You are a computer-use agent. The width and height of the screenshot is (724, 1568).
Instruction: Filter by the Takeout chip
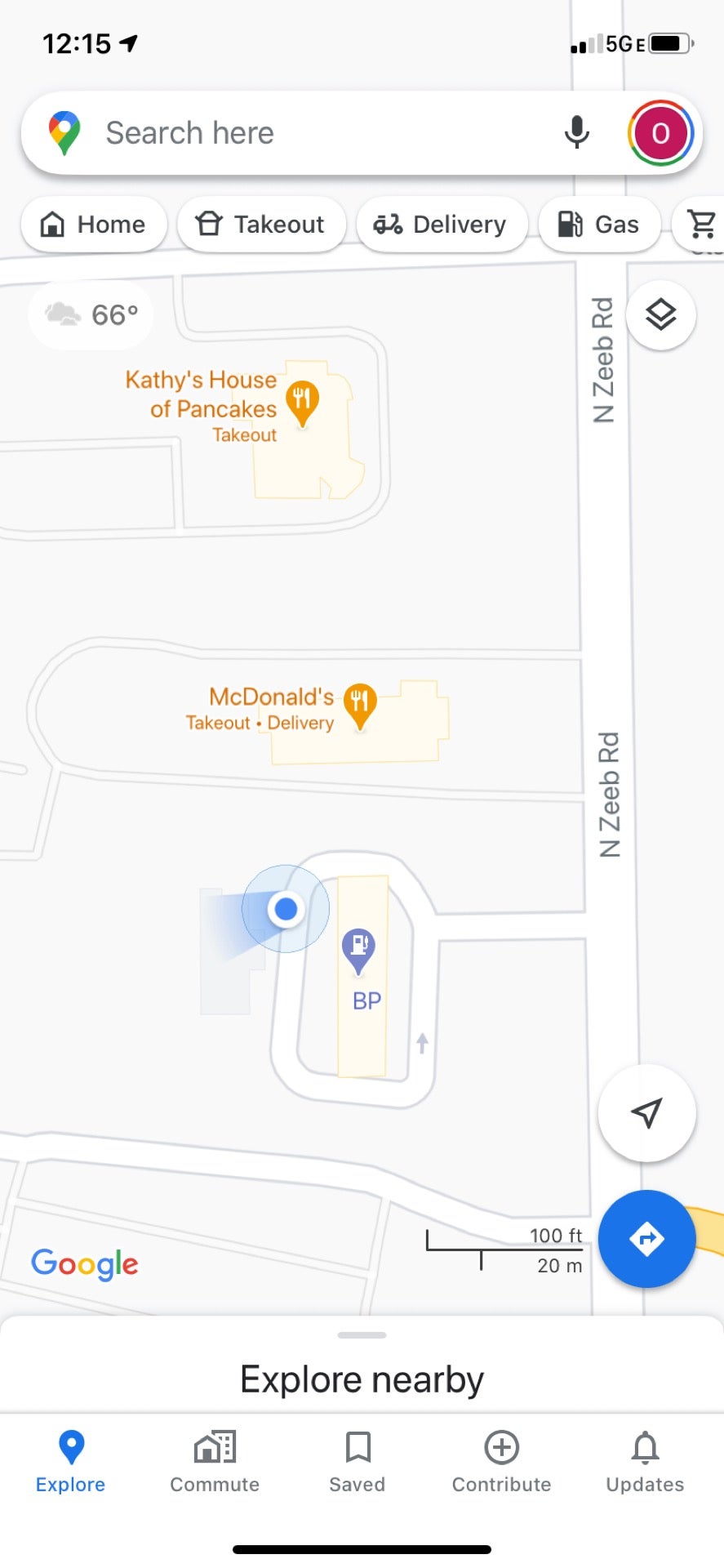tap(261, 224)
